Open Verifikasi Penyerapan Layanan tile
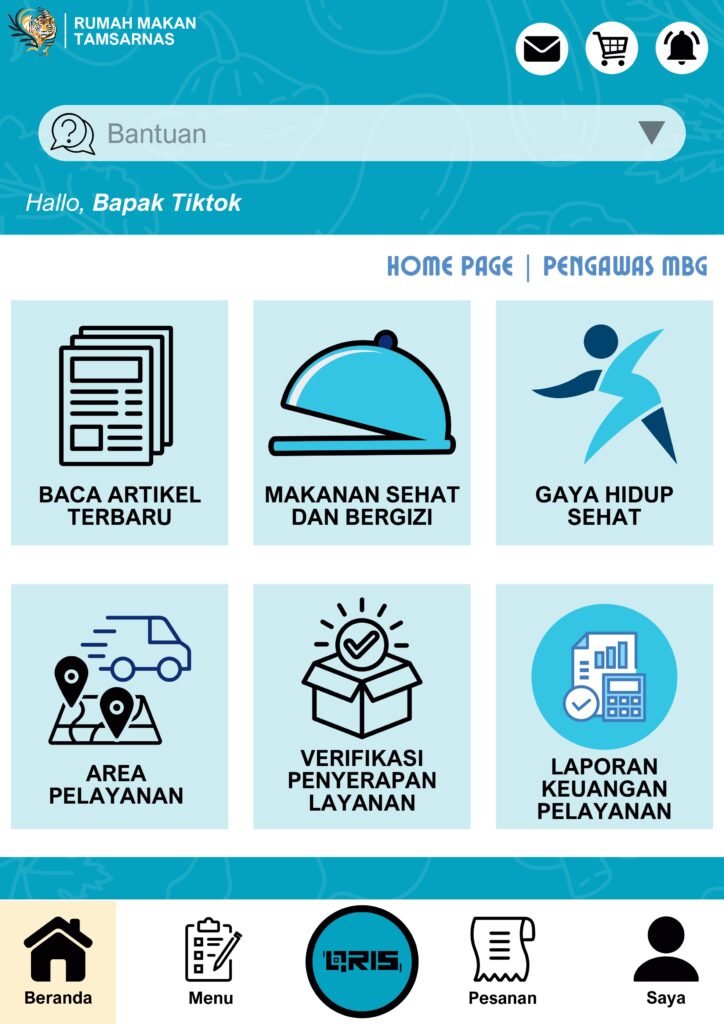Image resolution: width=724 pixels, height=1024 pixels. pos(362,706)
